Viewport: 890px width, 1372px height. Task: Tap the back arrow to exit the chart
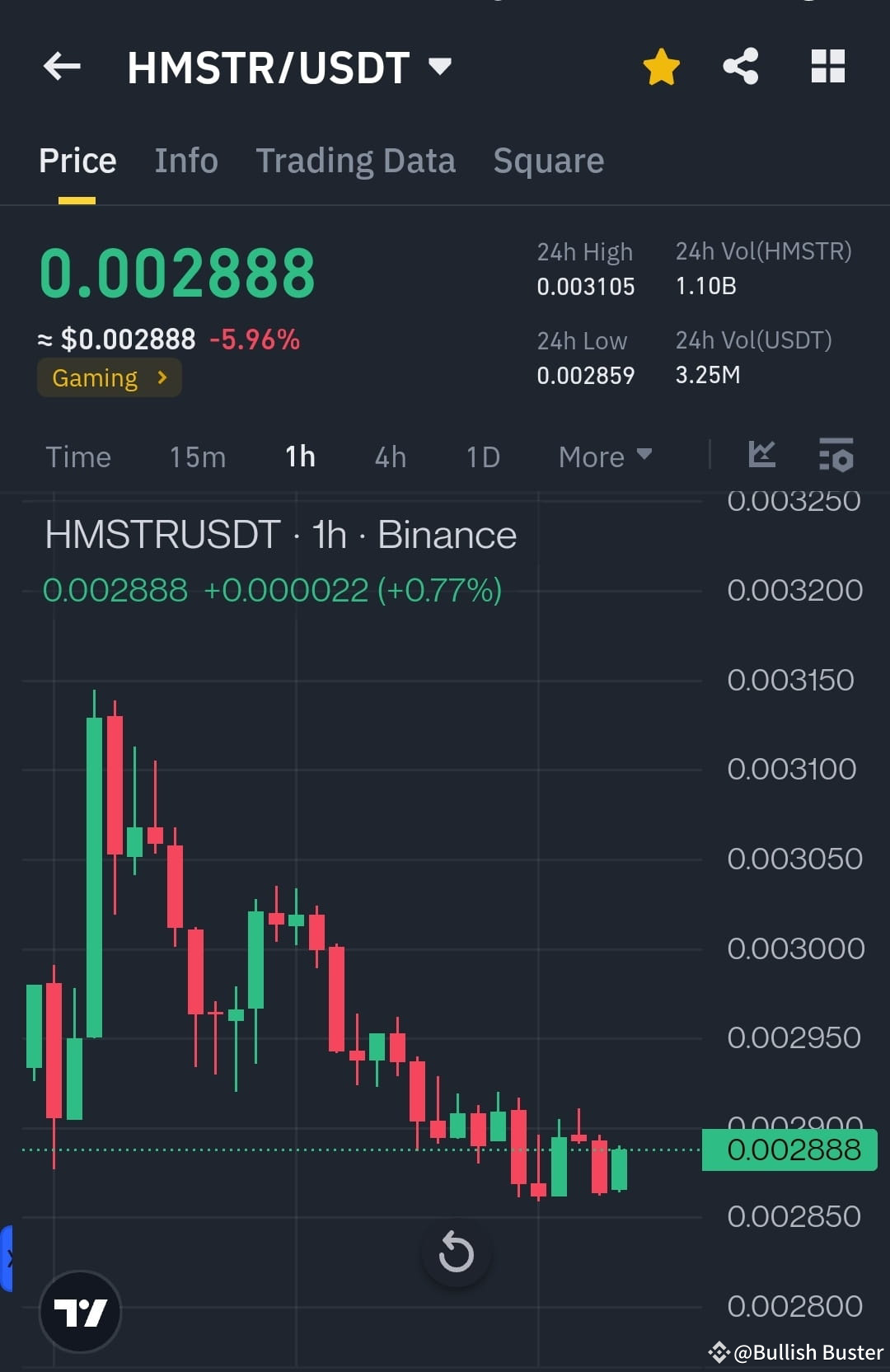[63, 68]
